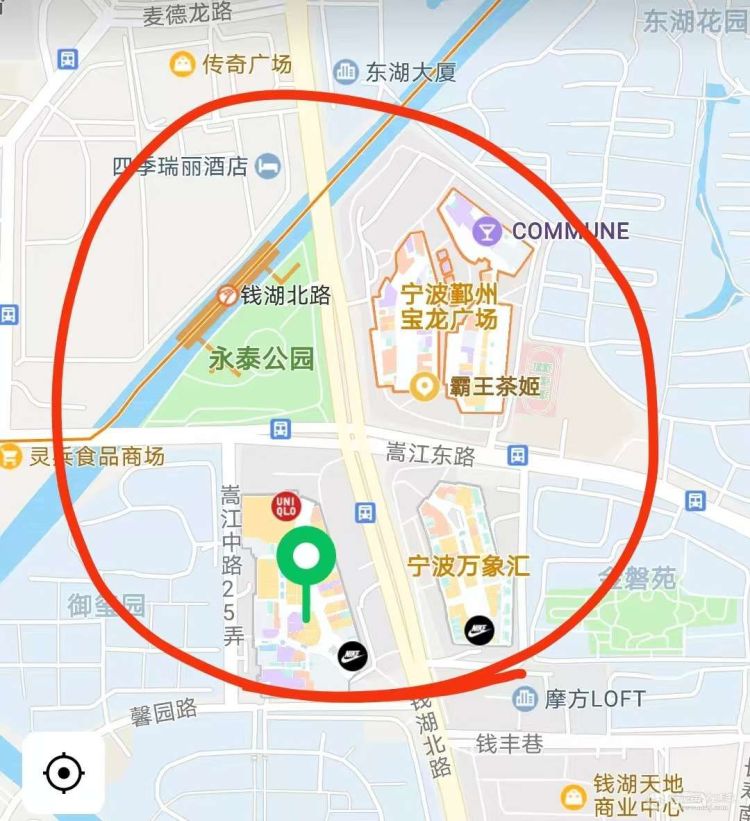Image resolution: width=750 pixels, height=821 pixels.
Task: Select the green location pin marker
Action: click(x=308, y=557)
